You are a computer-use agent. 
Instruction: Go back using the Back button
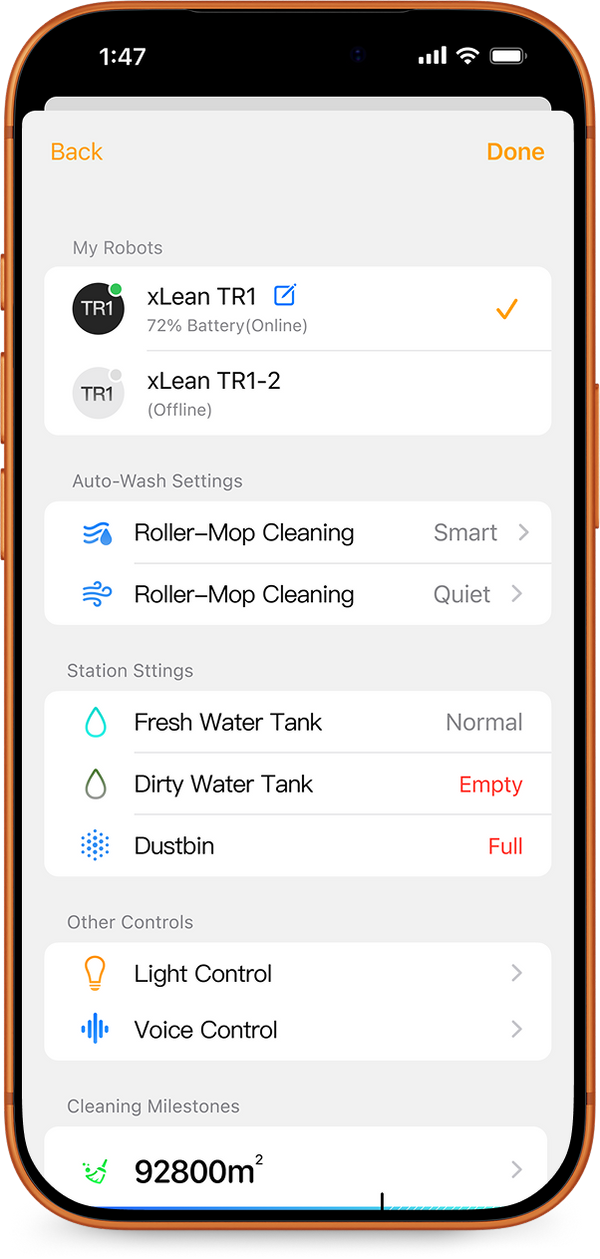coord(76,152)
